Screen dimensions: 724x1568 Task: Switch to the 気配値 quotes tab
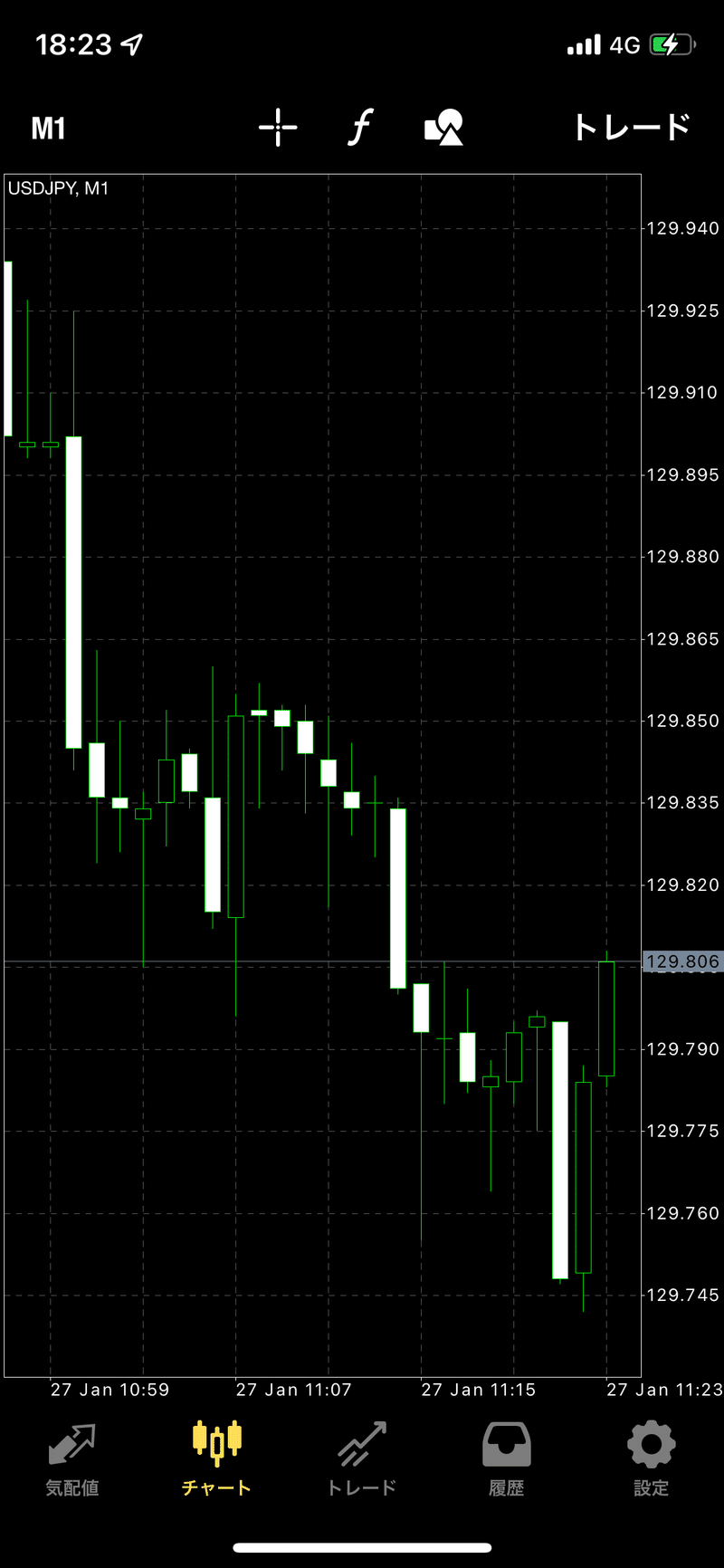(x=72, y=1459)
